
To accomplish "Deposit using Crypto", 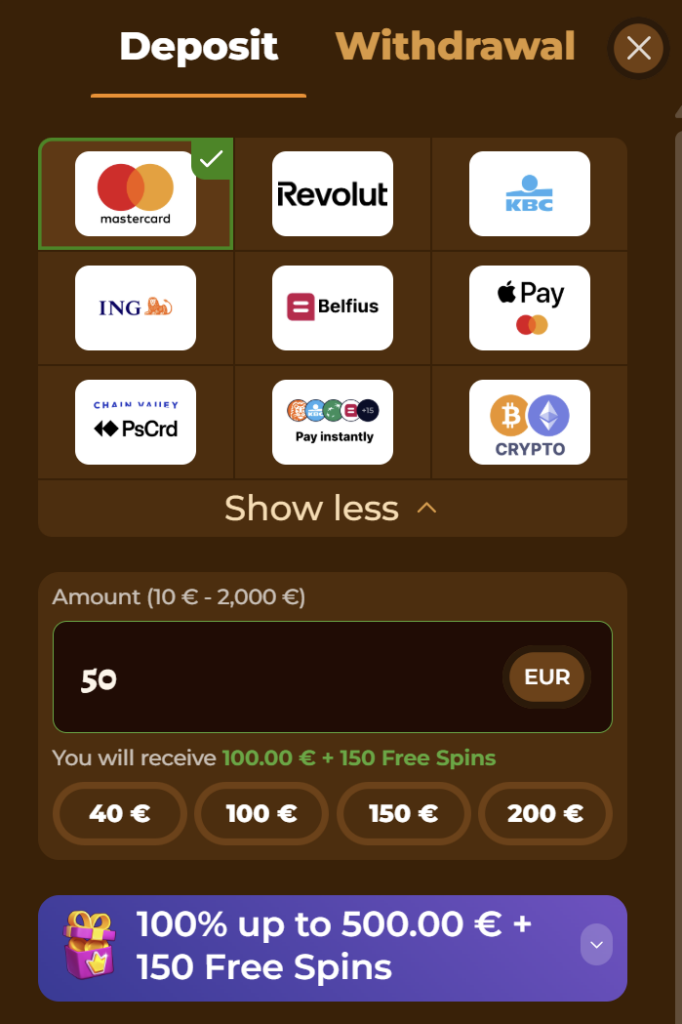I will pos(529,422).
